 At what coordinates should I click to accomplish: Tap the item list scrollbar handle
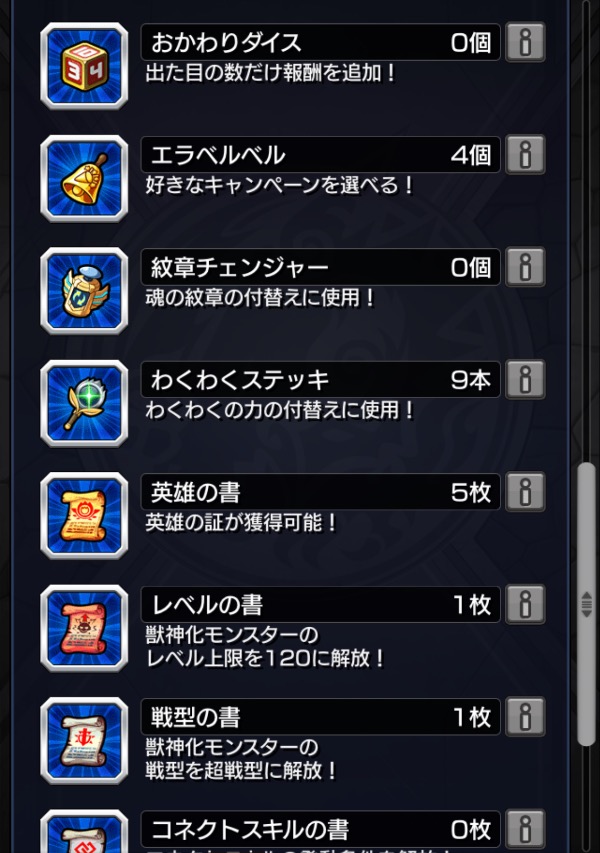pos(587,604)
